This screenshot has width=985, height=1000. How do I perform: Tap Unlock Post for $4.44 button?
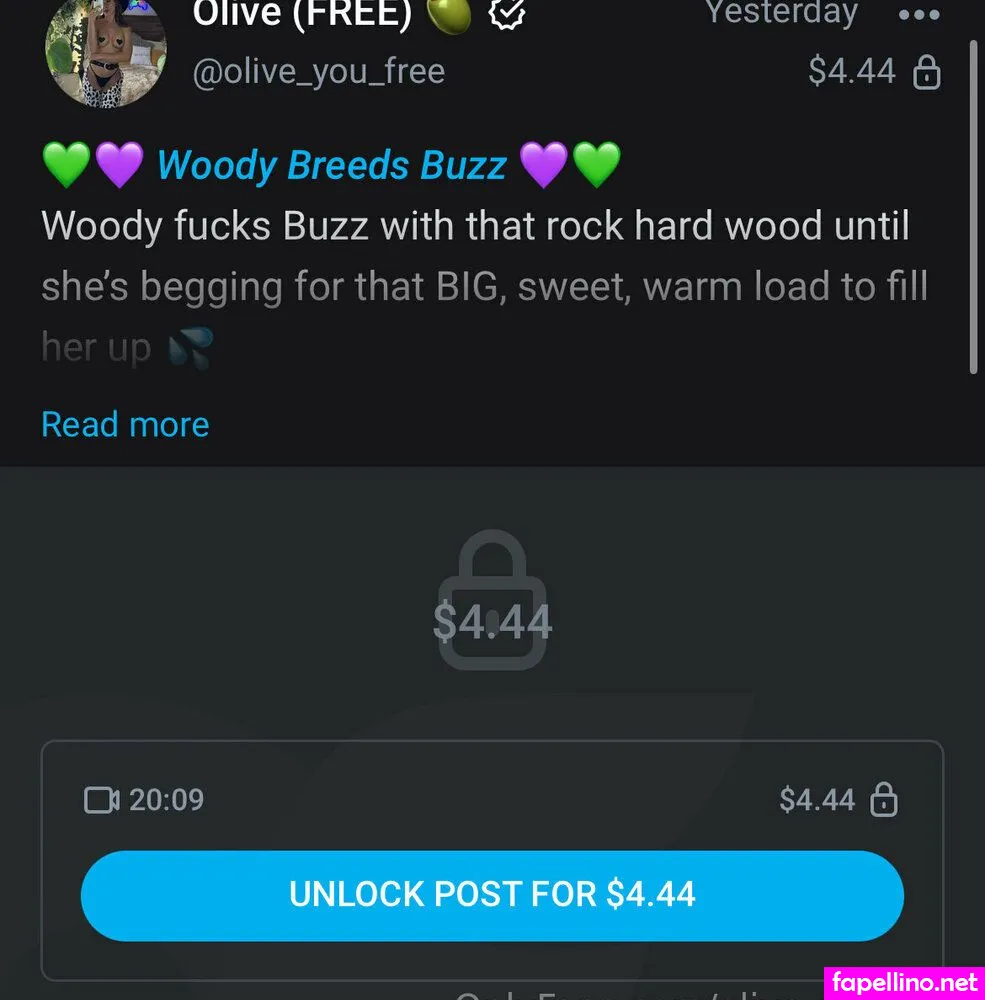pos(492,894)
